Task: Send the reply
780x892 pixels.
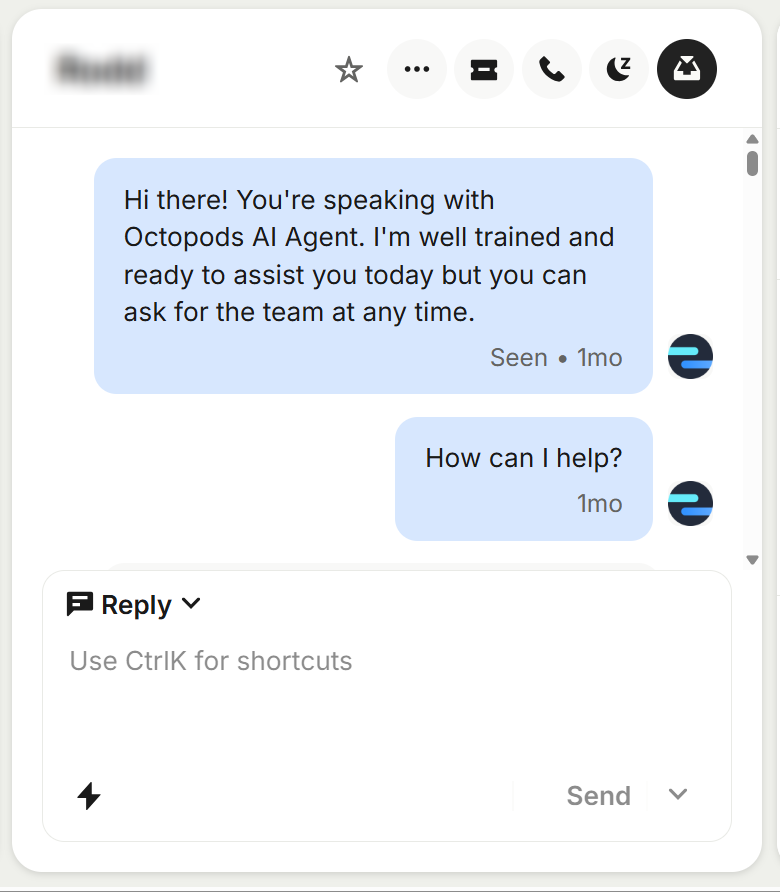Action: [x=598, y=796]
